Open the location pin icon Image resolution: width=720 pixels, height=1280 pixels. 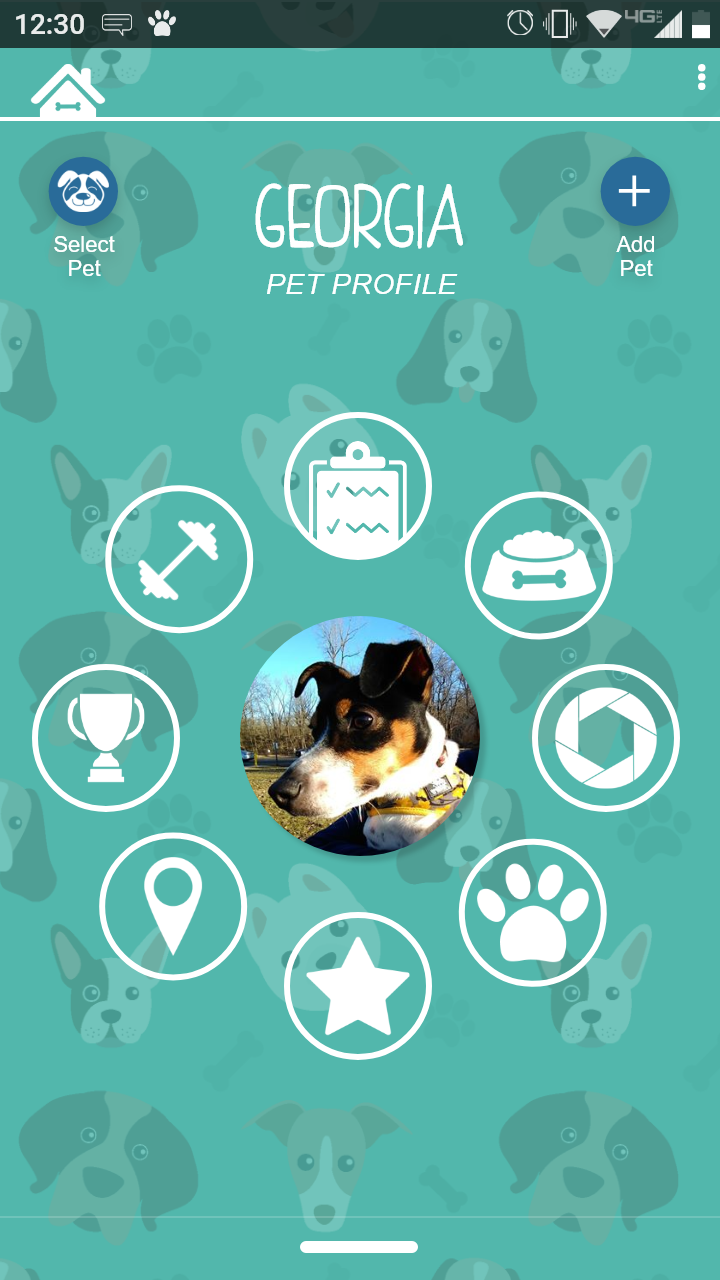(x=173, y=906)
